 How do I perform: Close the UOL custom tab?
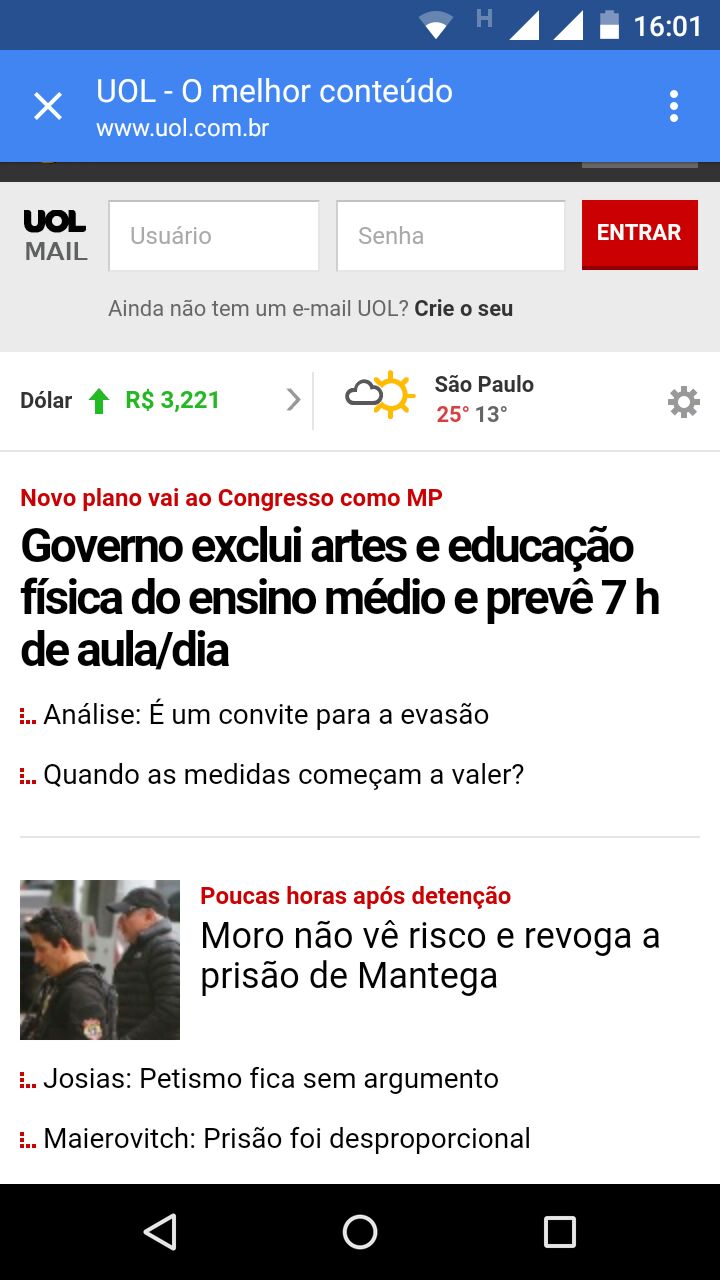[x=48, y=106]
